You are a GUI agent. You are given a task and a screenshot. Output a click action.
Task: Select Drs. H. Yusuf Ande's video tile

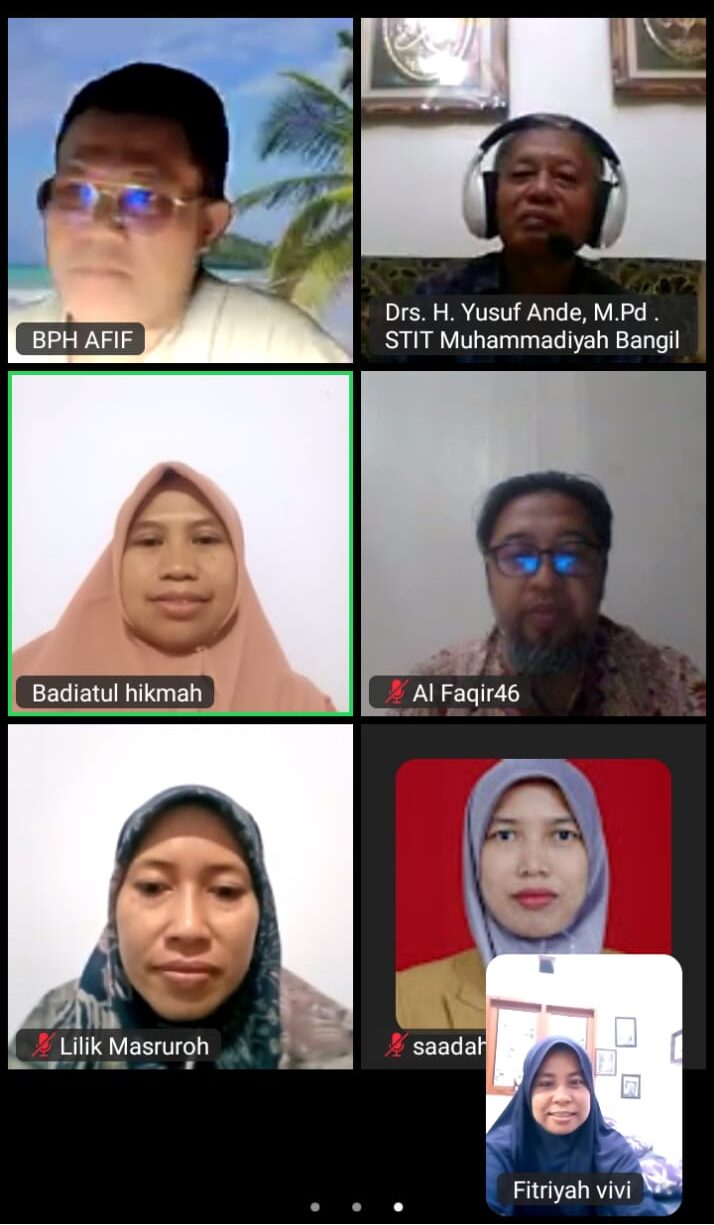(533, 190)
